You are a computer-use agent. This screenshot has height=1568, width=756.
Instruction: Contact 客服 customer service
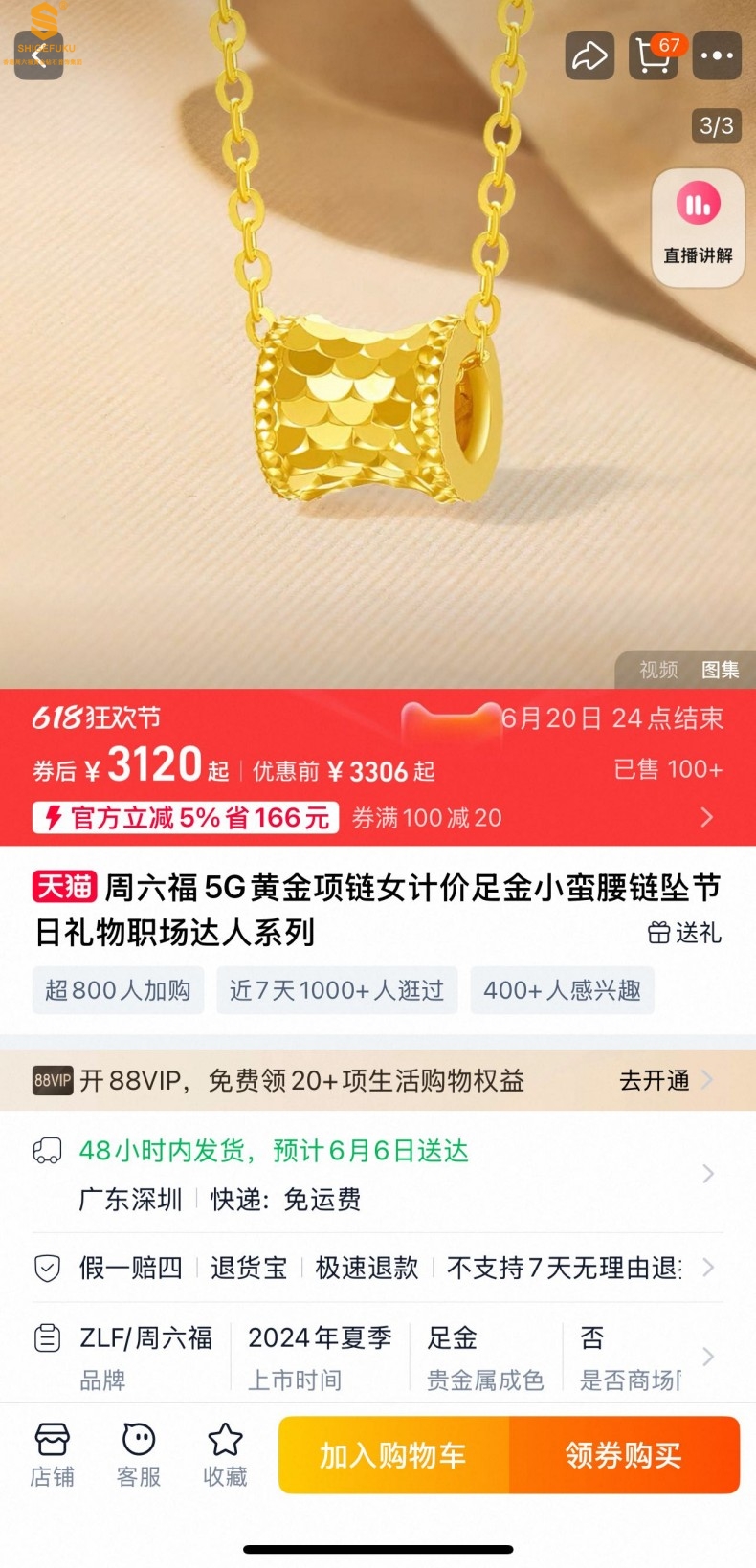(139, 1454)
